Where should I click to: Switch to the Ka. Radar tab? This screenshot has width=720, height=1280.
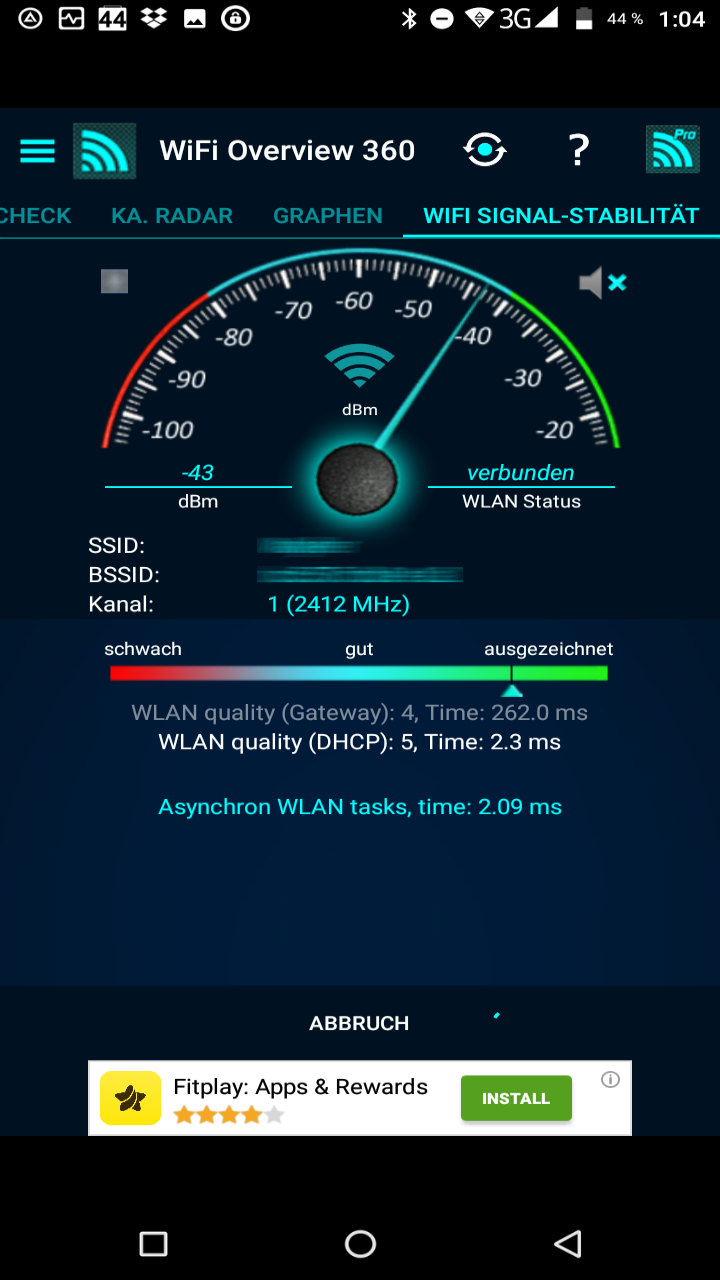coord(172,216)
